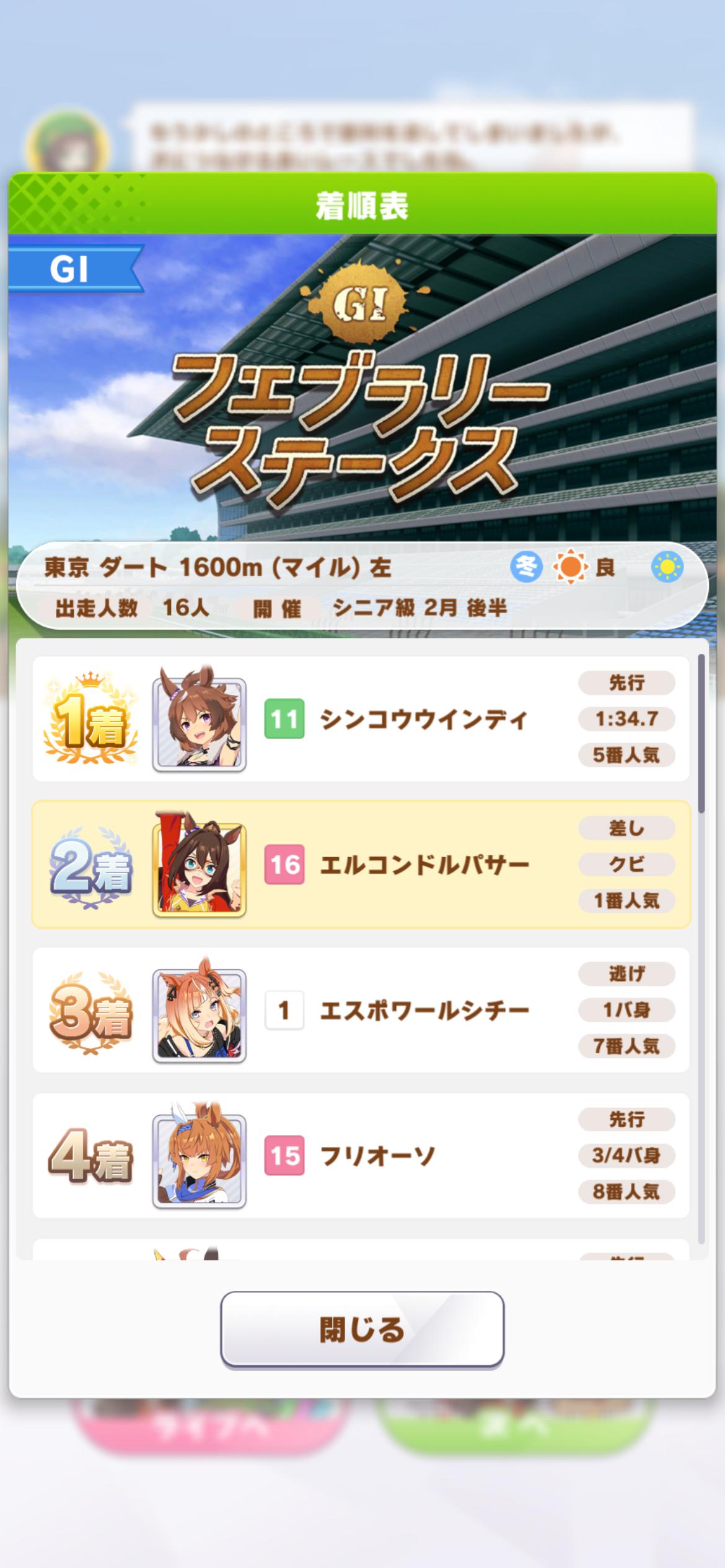Tap the フリオーソ fourth-place row

pos(361,1156)
